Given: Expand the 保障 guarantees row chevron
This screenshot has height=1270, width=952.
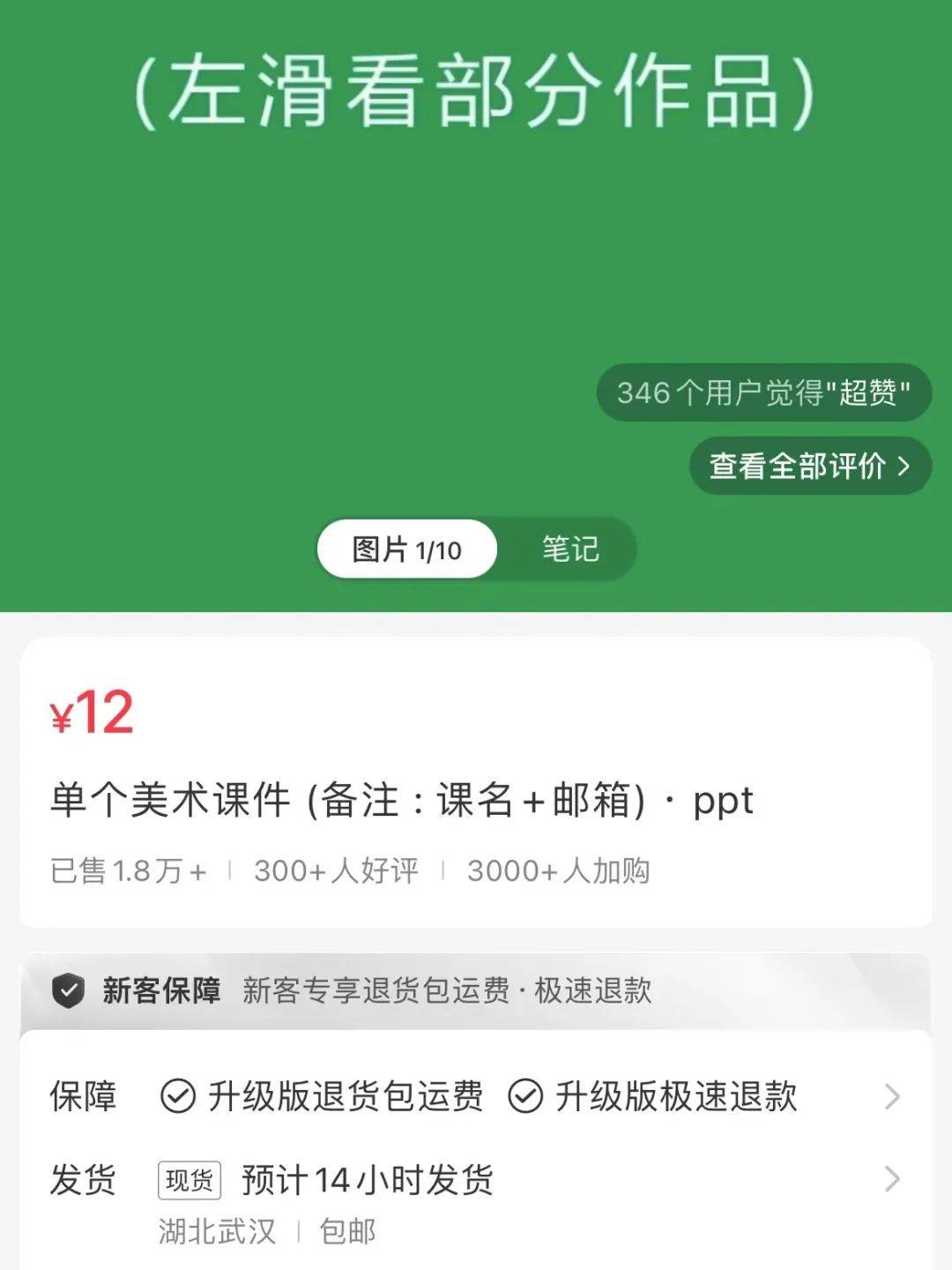Looking at the screenshot, I should pyautogui.click(x=892, y=1096).
